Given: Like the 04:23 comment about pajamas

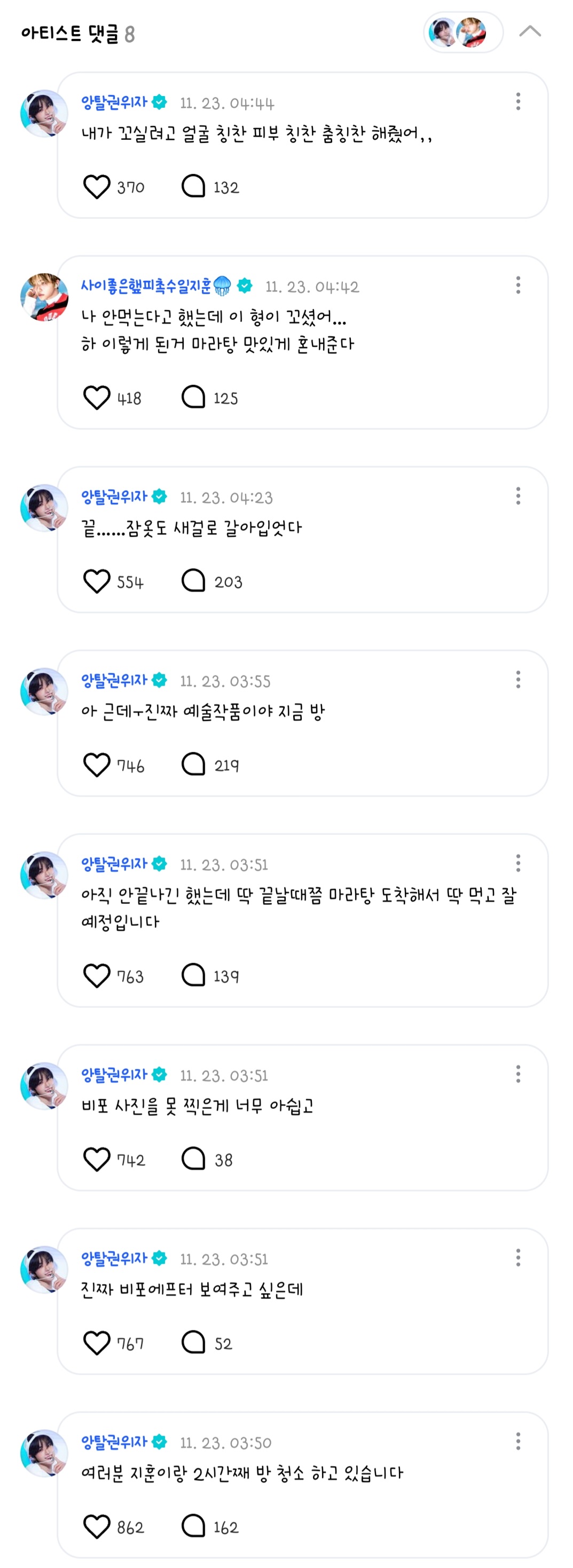Looking at the screenshot, I should click(x=97, y=581).
